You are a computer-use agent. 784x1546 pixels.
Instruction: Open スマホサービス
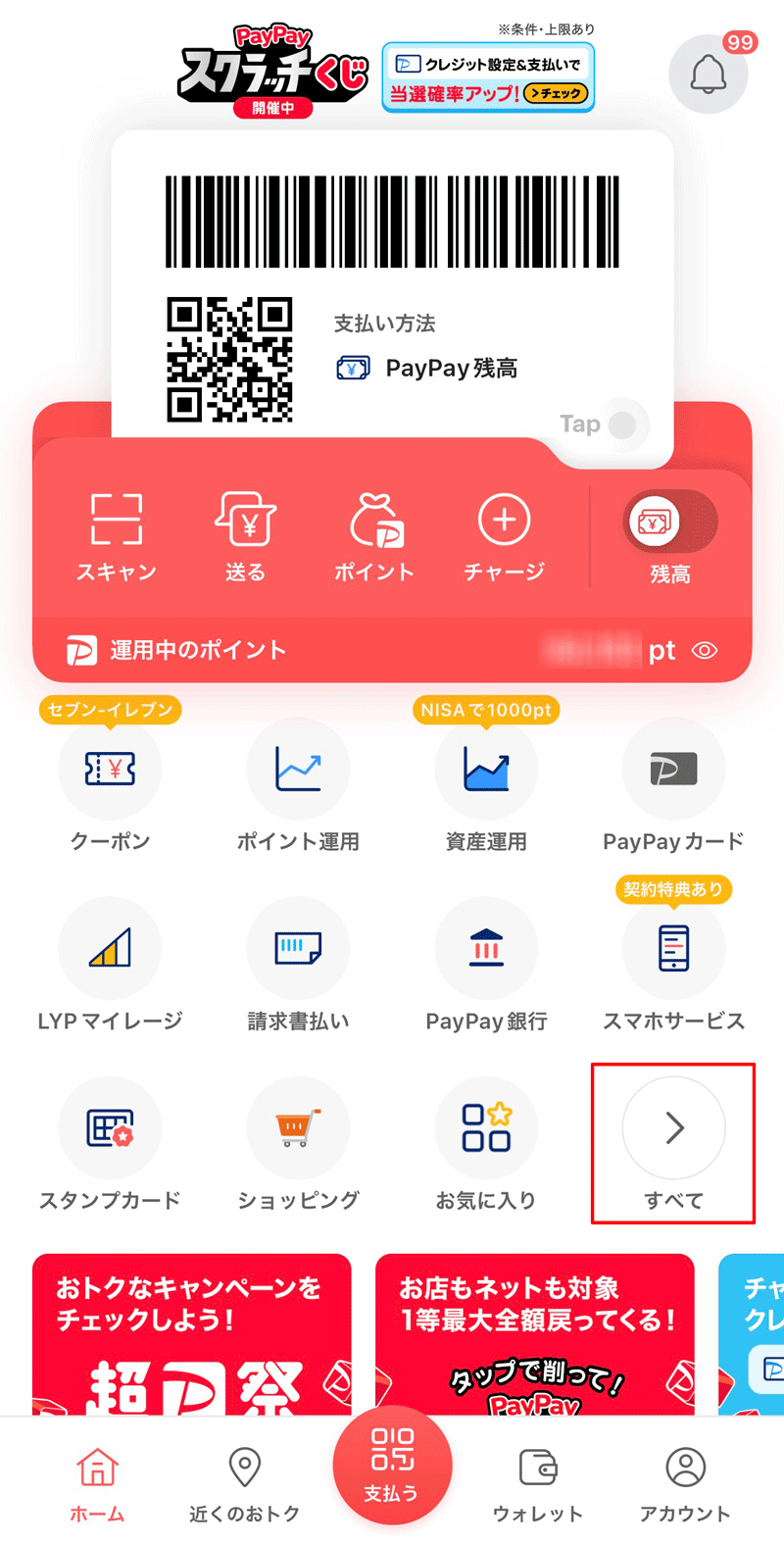[673, 966]
